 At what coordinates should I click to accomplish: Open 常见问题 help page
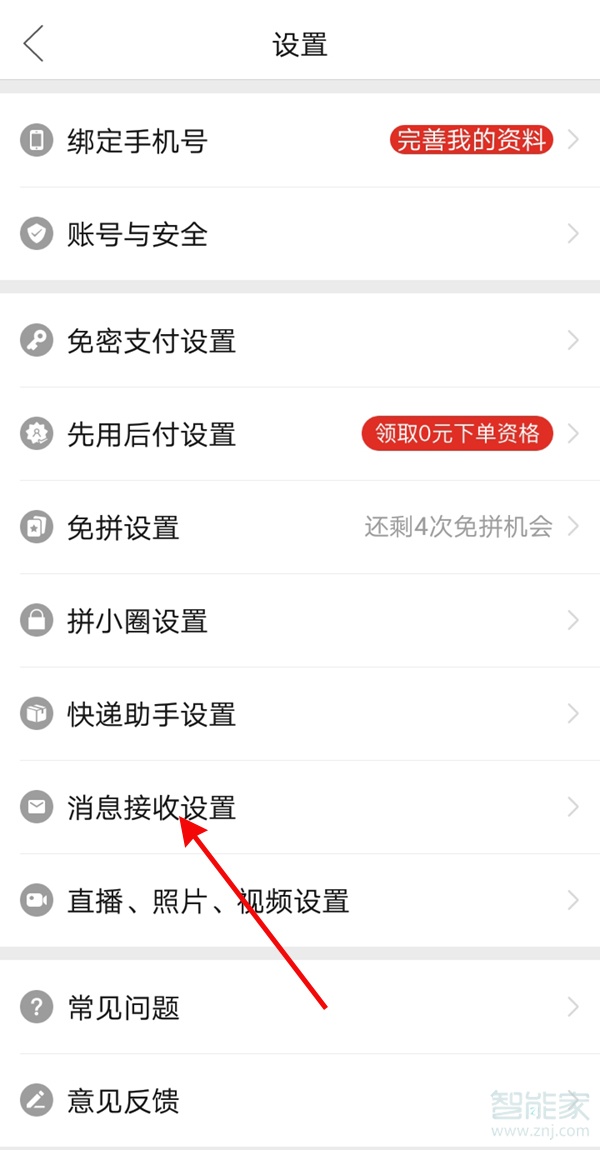123,1007
